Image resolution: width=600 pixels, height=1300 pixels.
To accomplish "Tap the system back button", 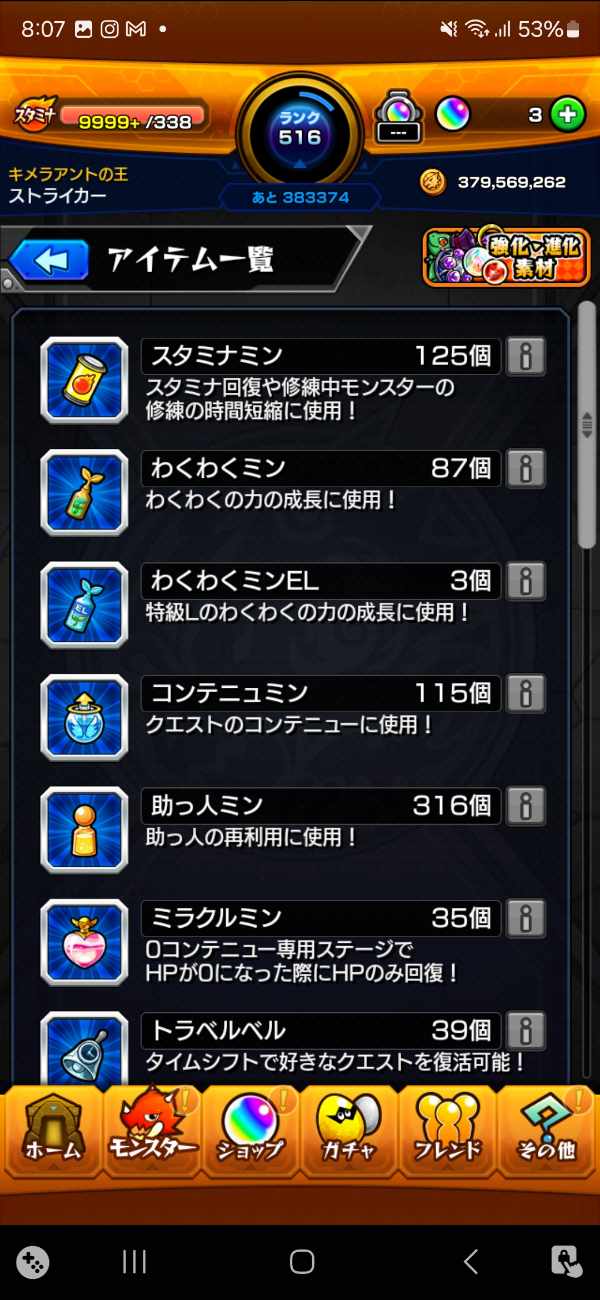I will click(x=470, y=1262).
